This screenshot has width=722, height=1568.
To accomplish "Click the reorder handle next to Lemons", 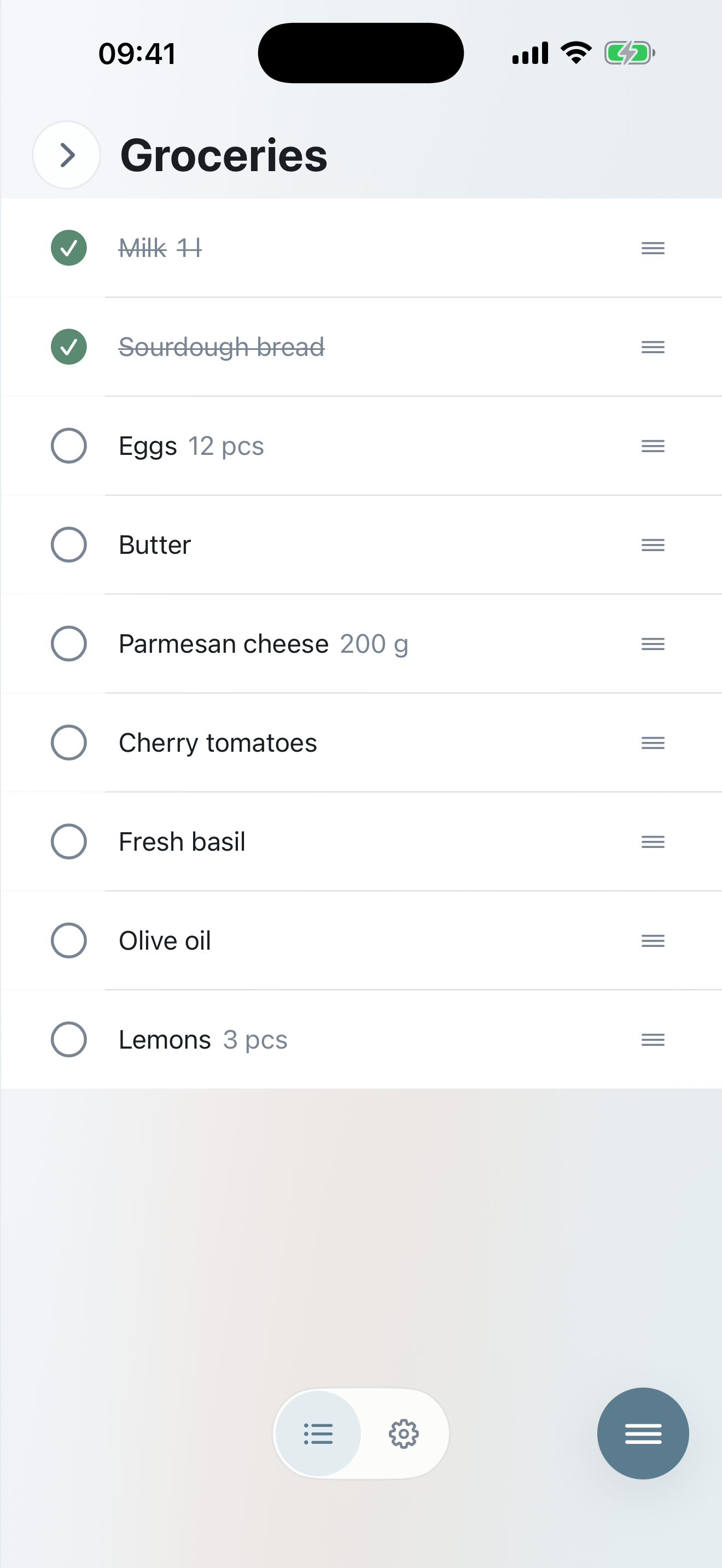I will click(x=652, y=1040).
